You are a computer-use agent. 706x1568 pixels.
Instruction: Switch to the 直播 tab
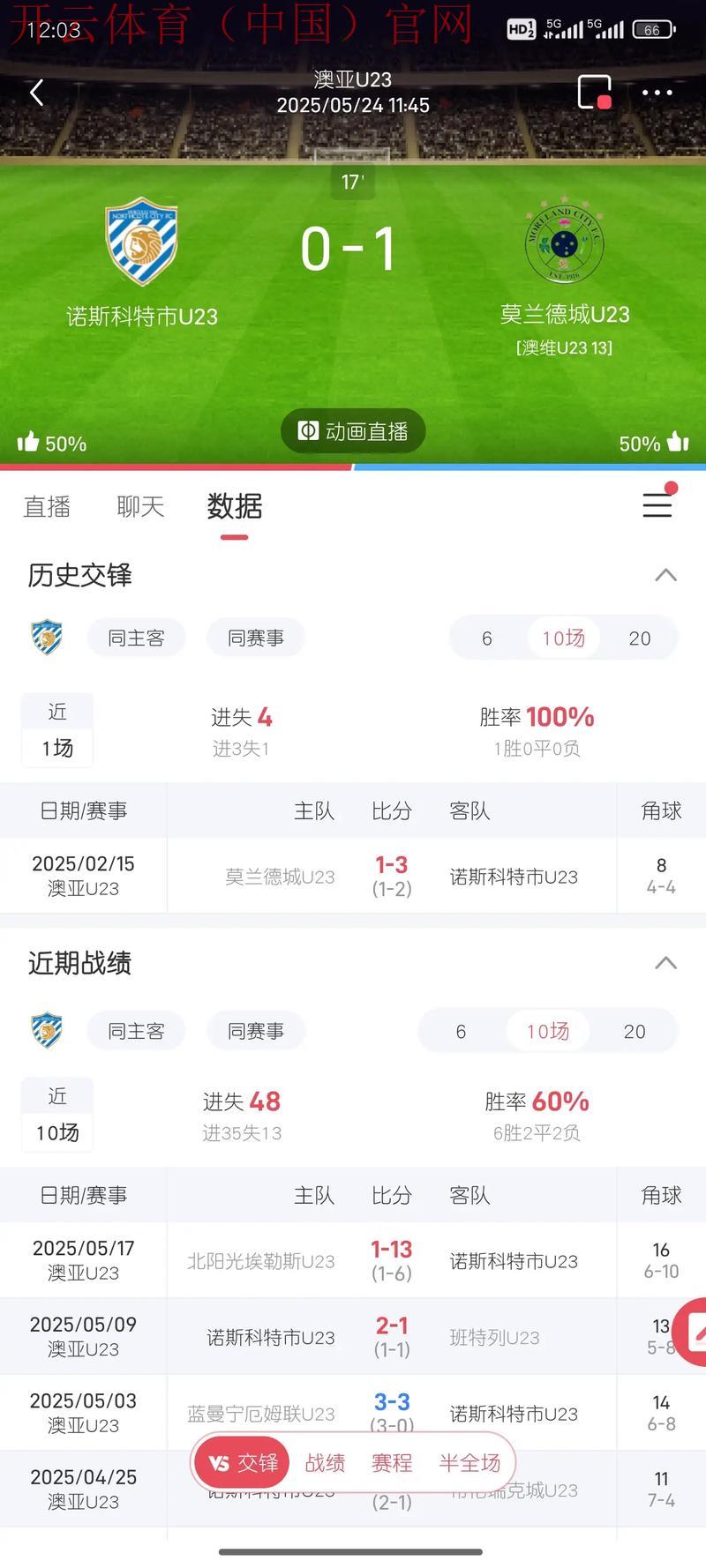point(46,506)
